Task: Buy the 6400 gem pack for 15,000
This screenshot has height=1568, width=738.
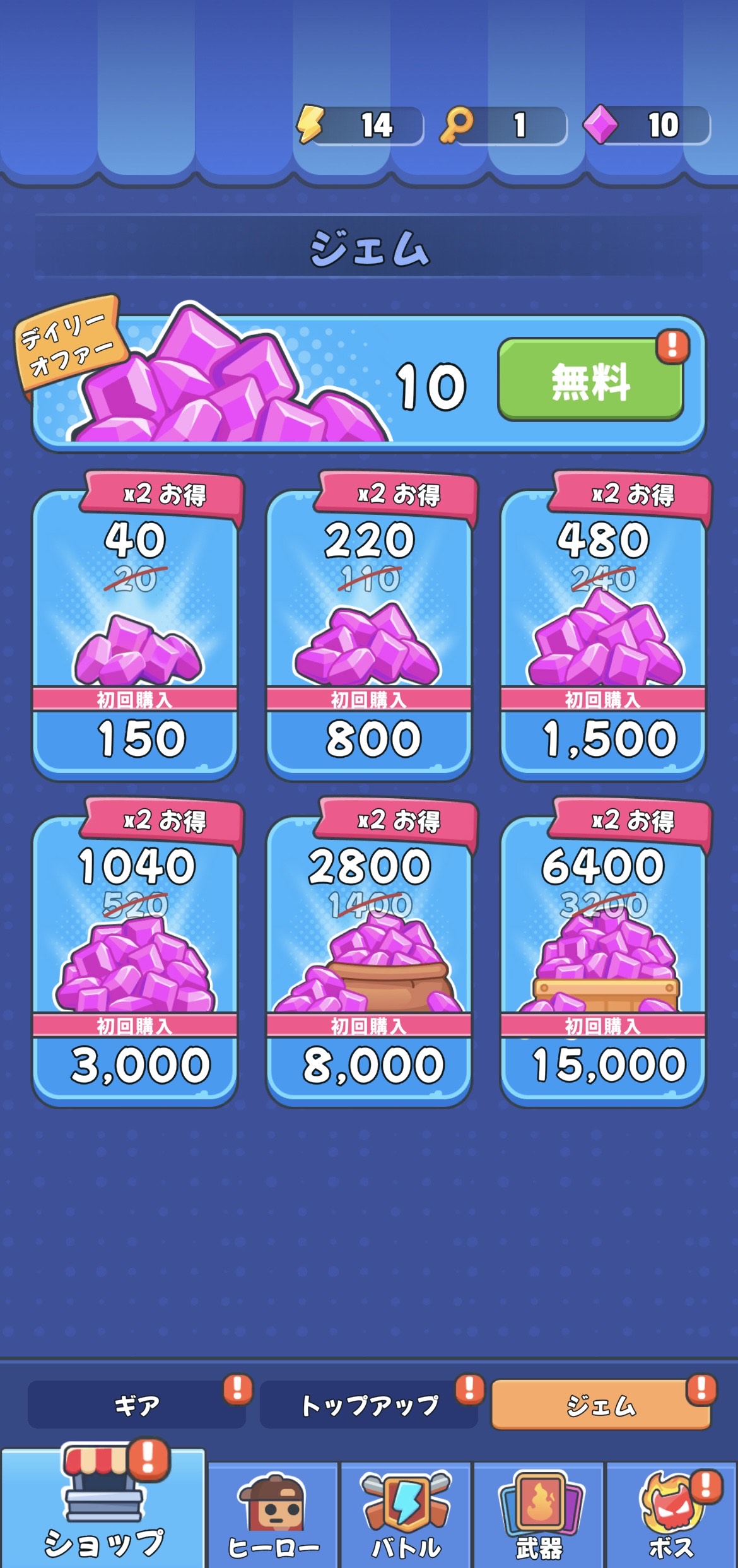Action: click(x=603, y=1064)
